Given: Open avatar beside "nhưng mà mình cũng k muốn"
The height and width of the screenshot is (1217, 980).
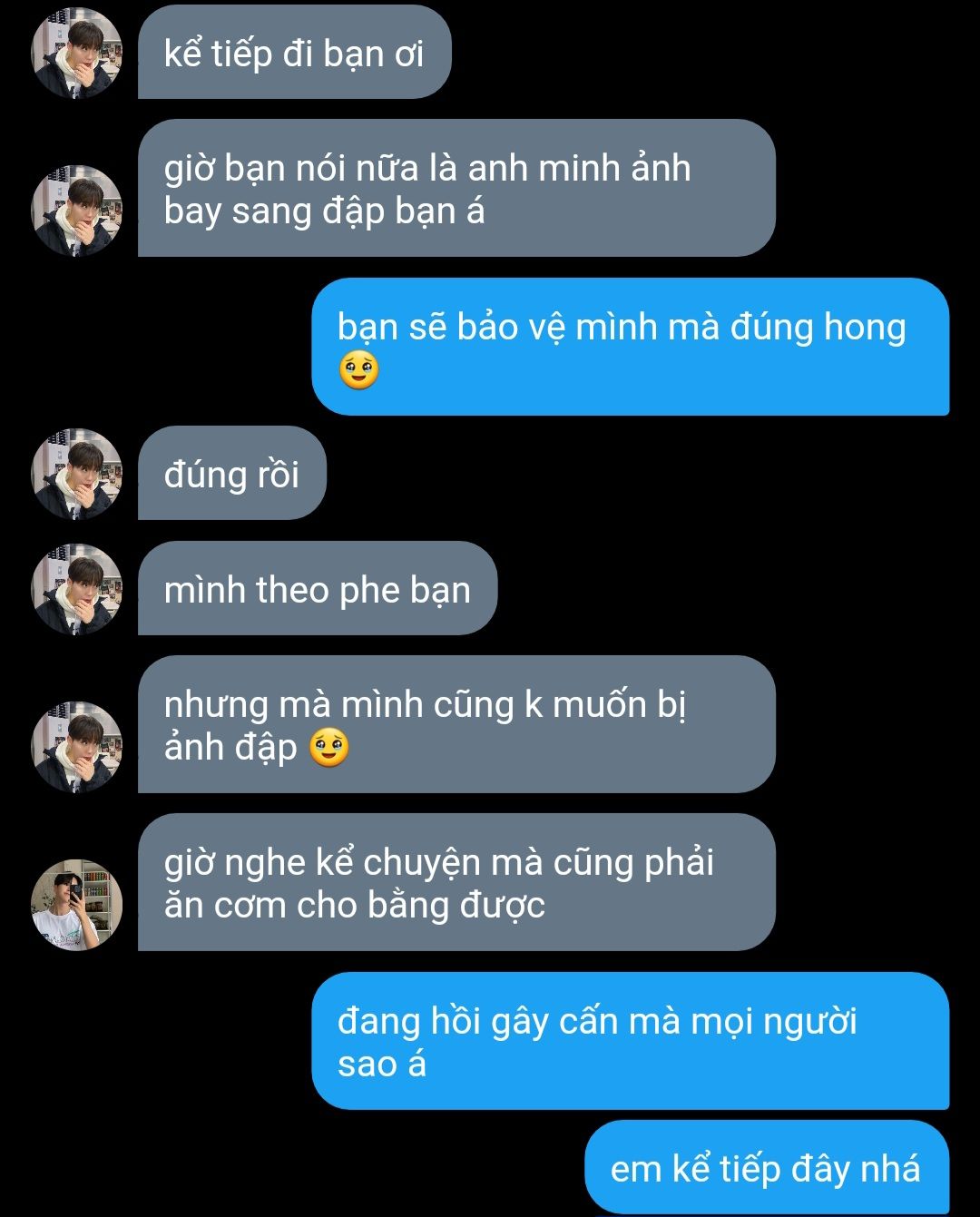Looking at the screenshot, I should point(77,747).
